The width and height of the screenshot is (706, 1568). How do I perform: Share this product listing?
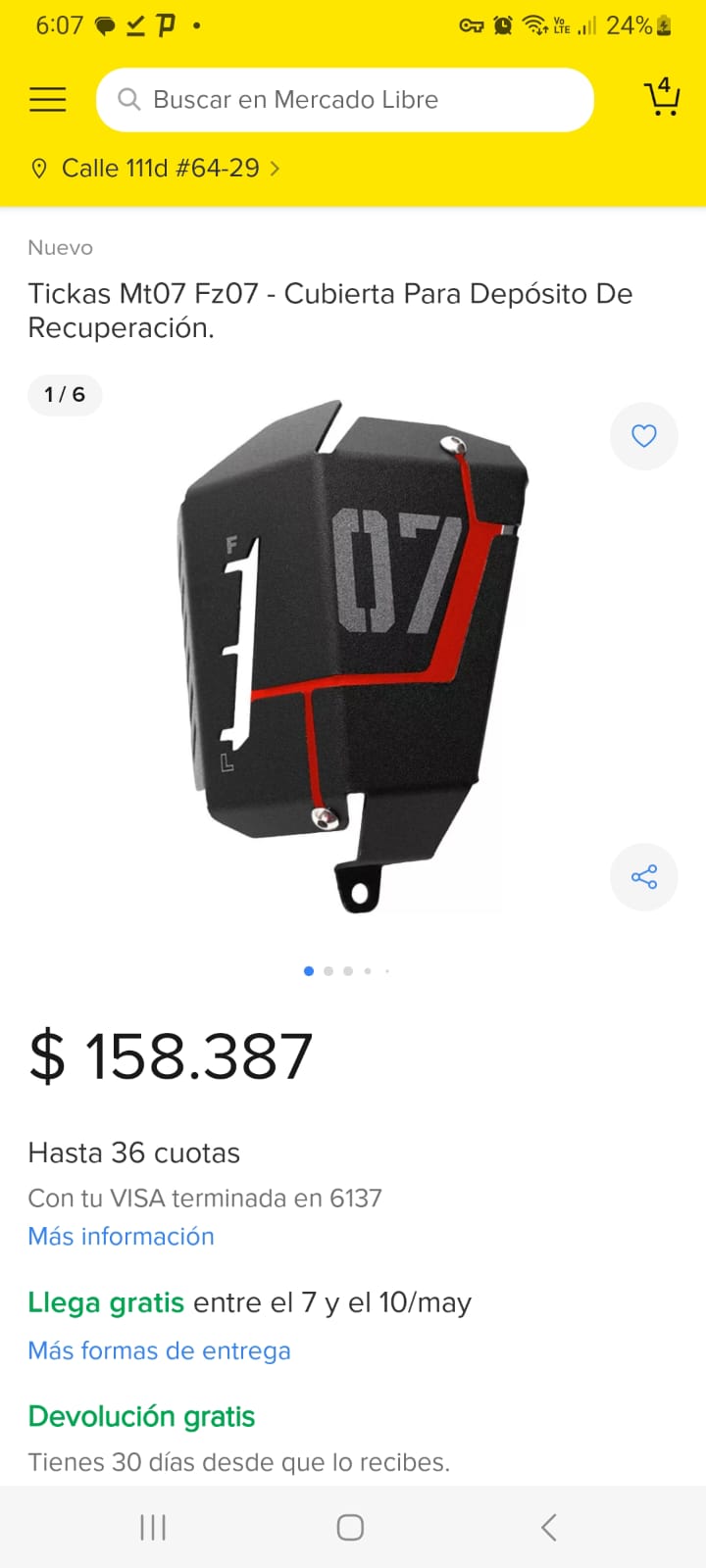643,877
